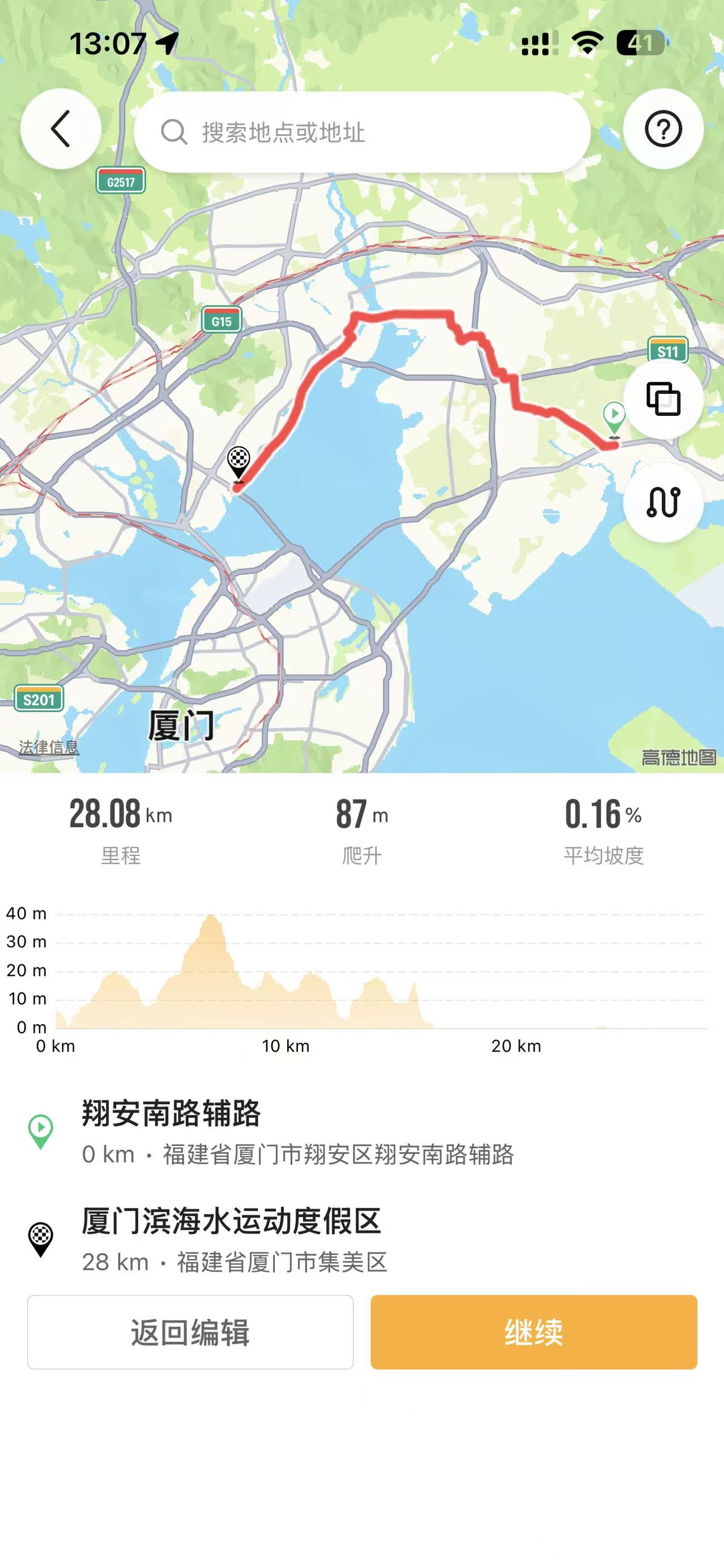This screenshot has height=1568, width=724.
Task: Tap the route type icon button
Action: pos(662,502)
